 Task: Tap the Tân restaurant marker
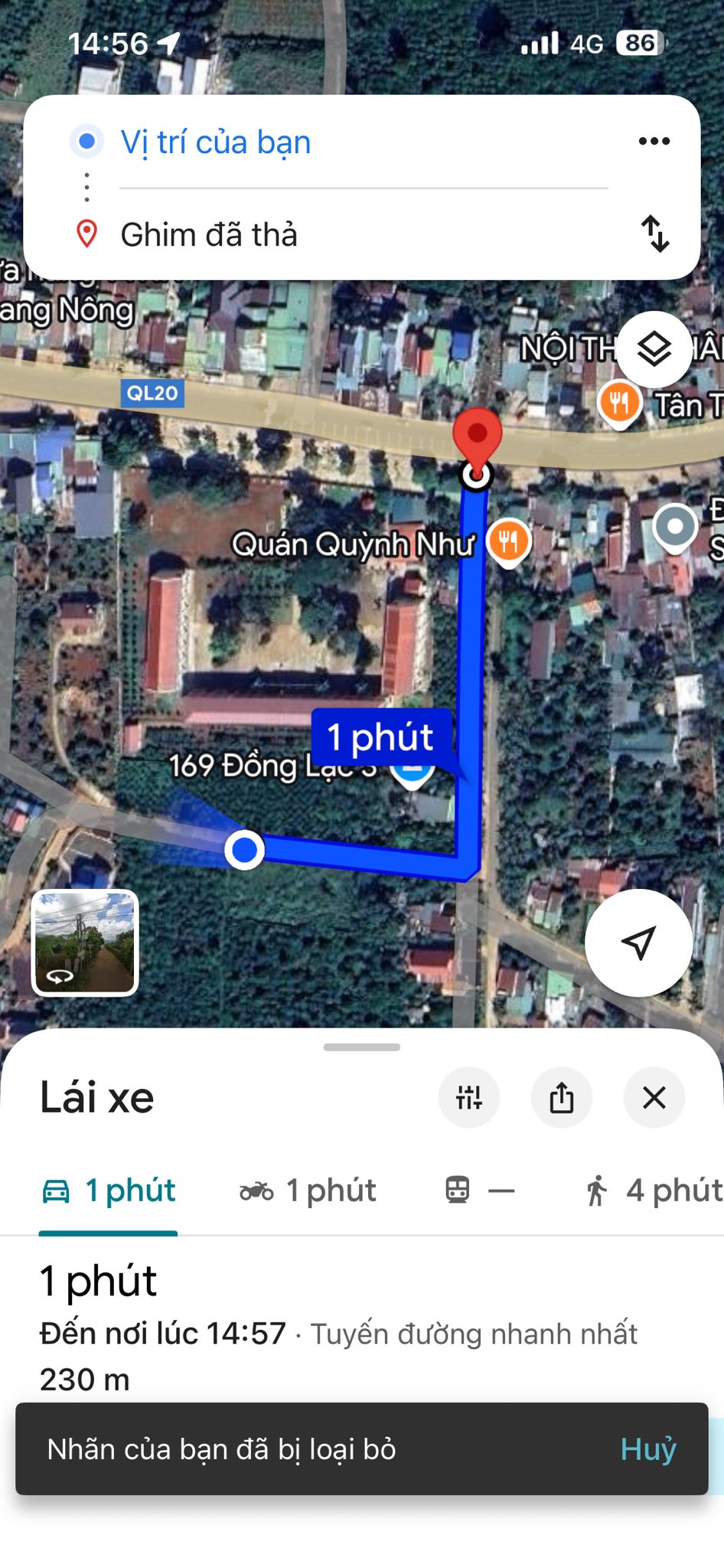point(619,402)
